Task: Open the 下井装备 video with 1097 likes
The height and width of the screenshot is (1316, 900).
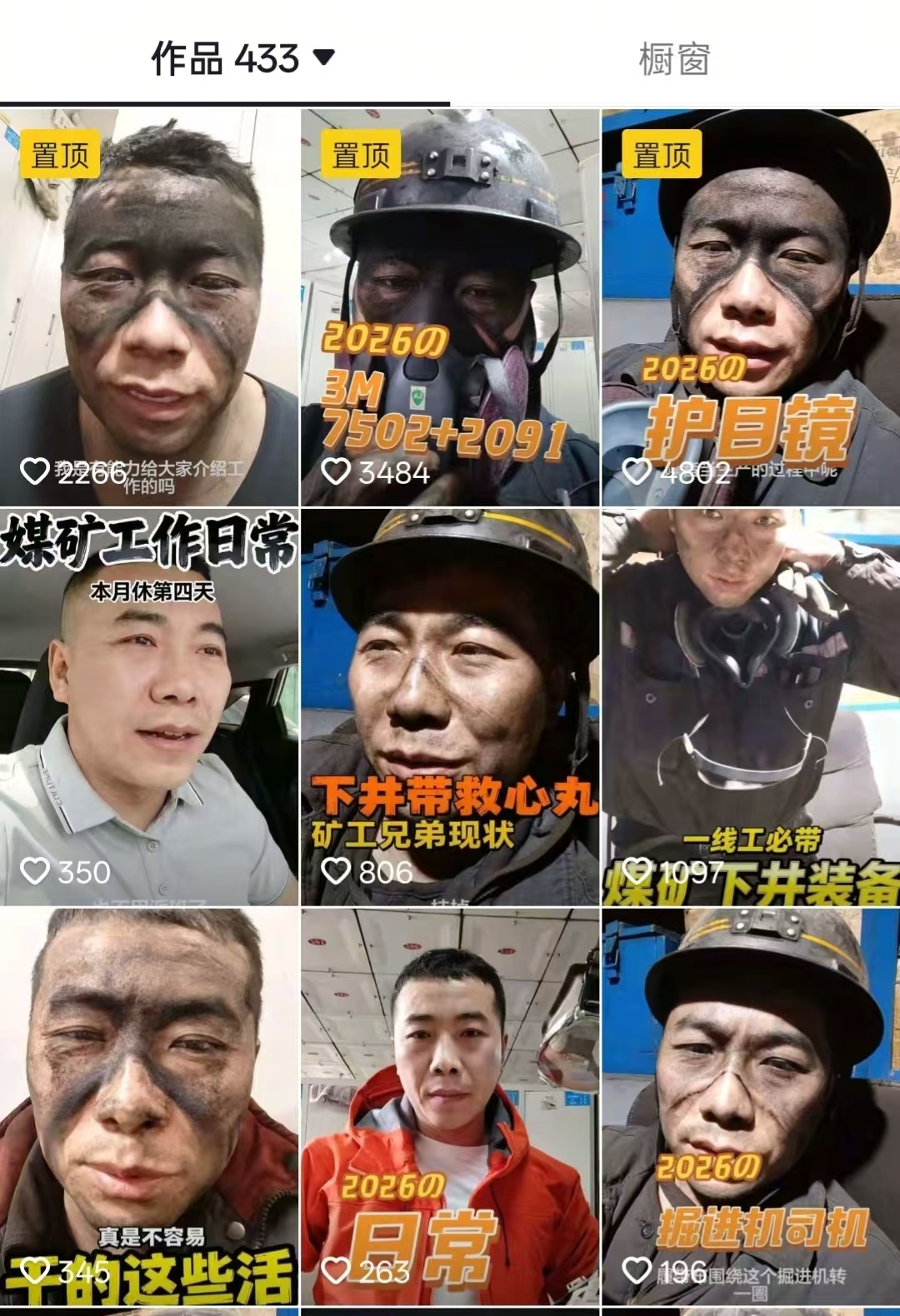Action: click(750, 708)
